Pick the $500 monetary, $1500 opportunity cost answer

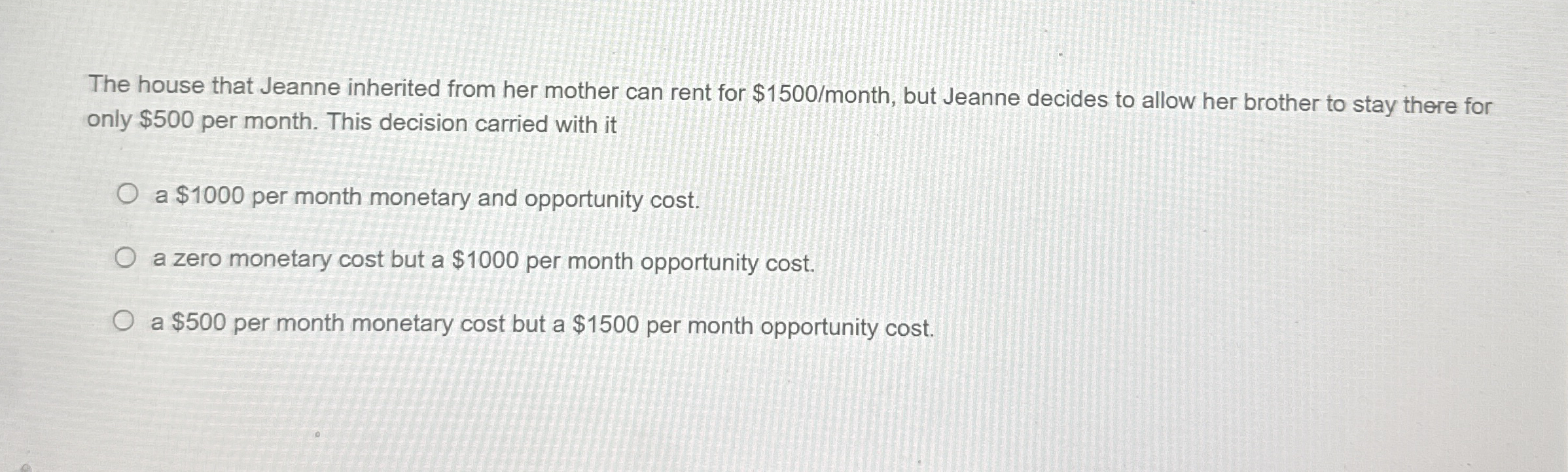tap(123, 321)
